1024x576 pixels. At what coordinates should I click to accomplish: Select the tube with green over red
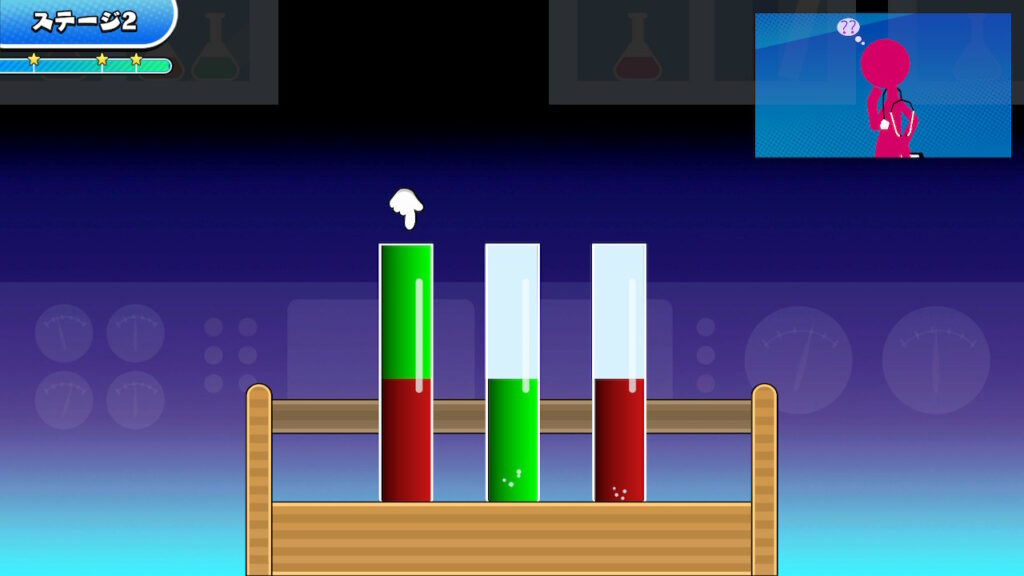click(x=406, y=372)
